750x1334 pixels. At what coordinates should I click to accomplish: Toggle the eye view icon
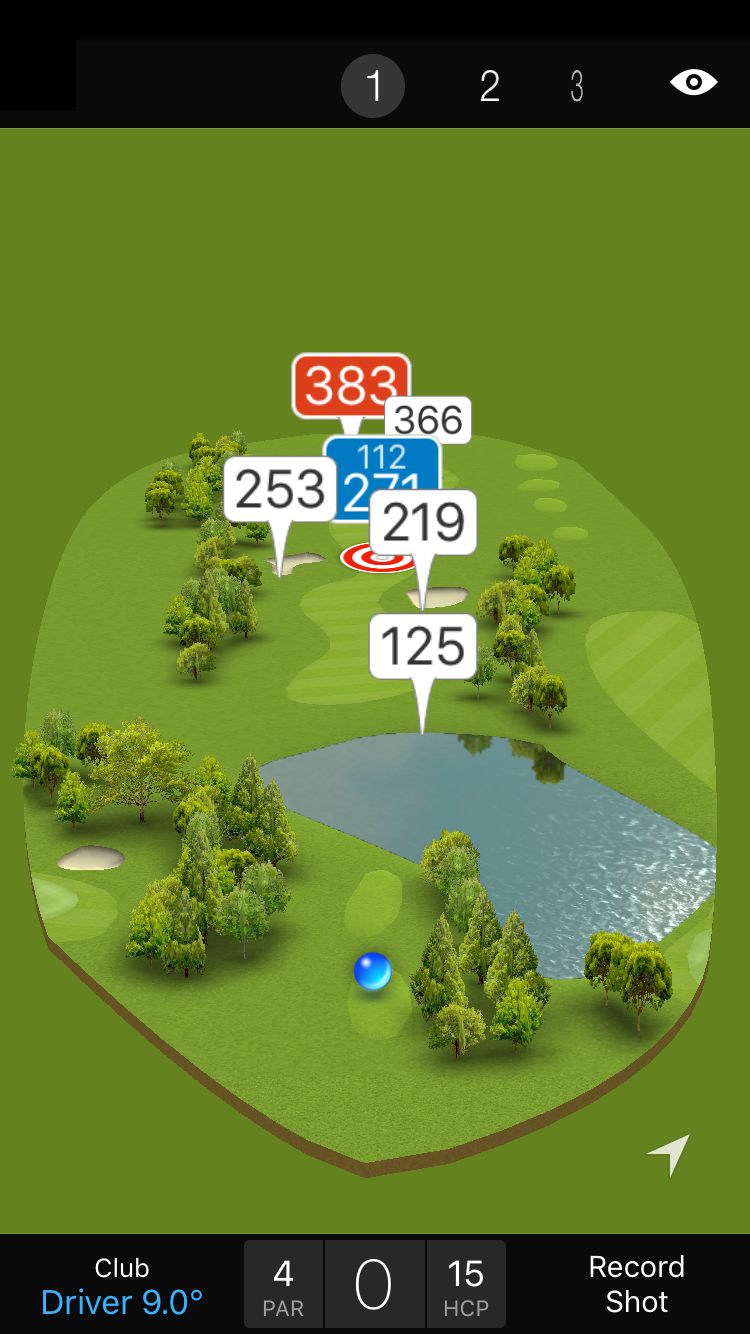click(693, 82)
